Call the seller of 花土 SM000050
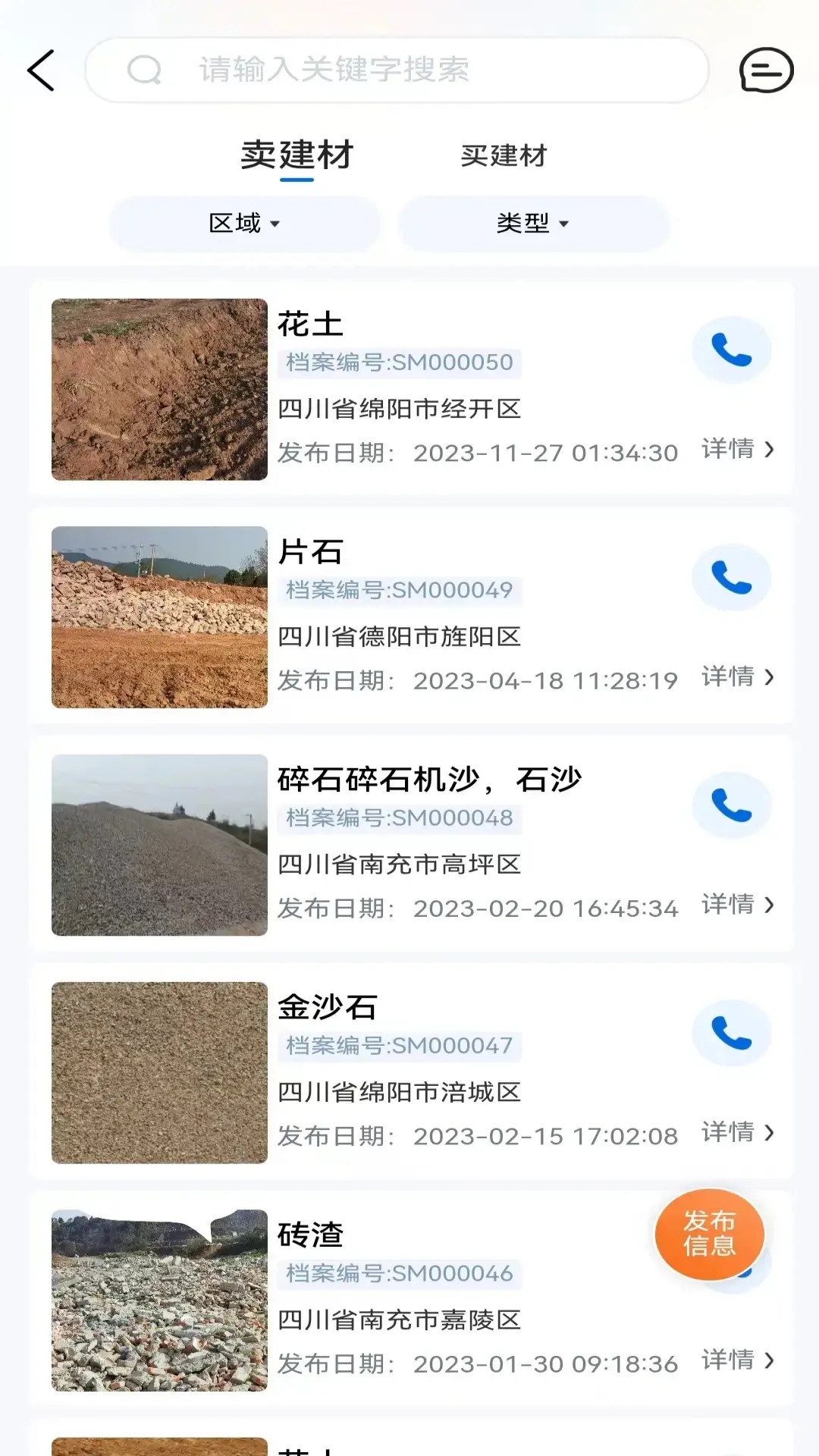 tap(731, 350)
